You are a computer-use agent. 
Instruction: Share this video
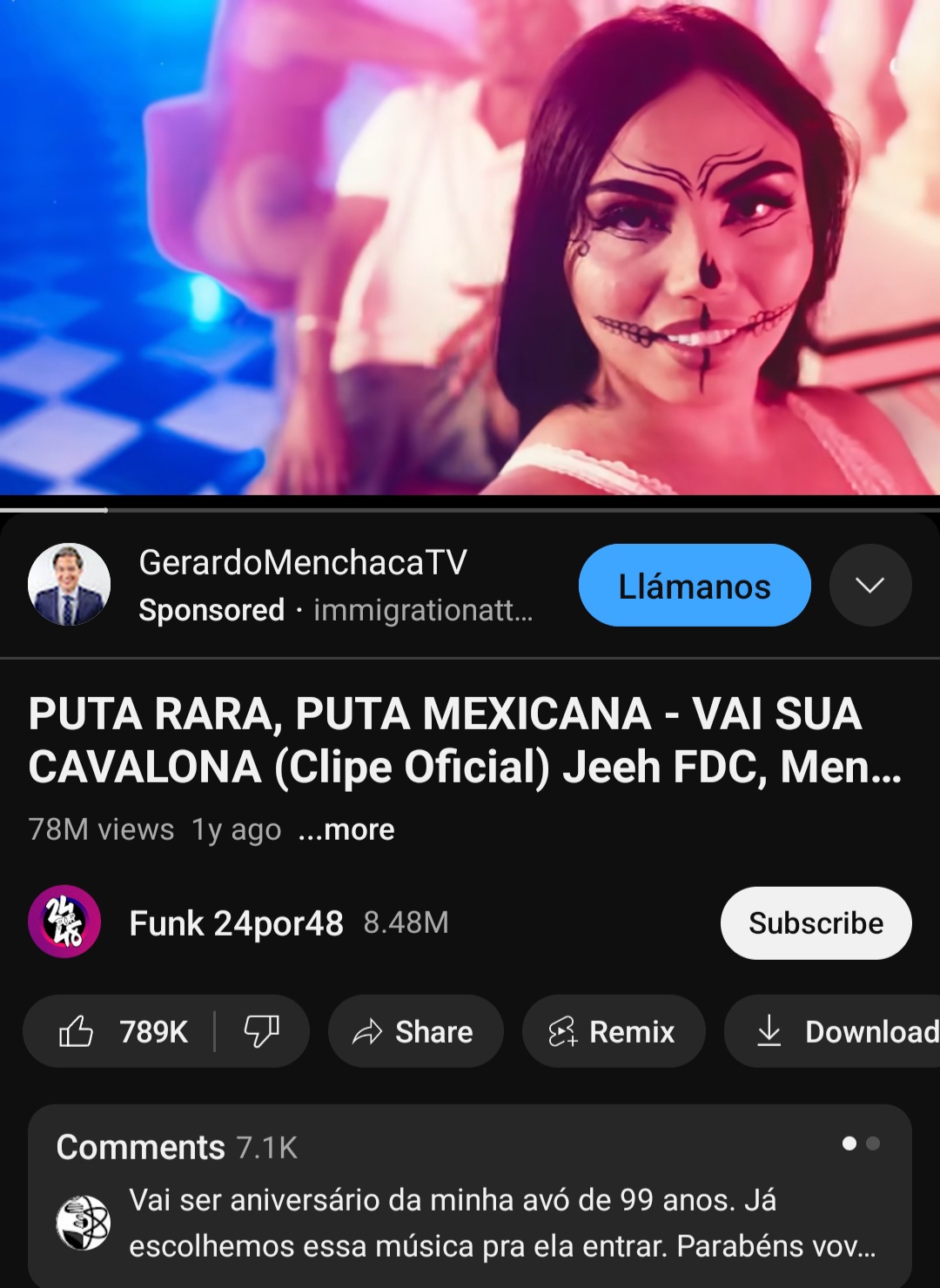(415, 1032)
